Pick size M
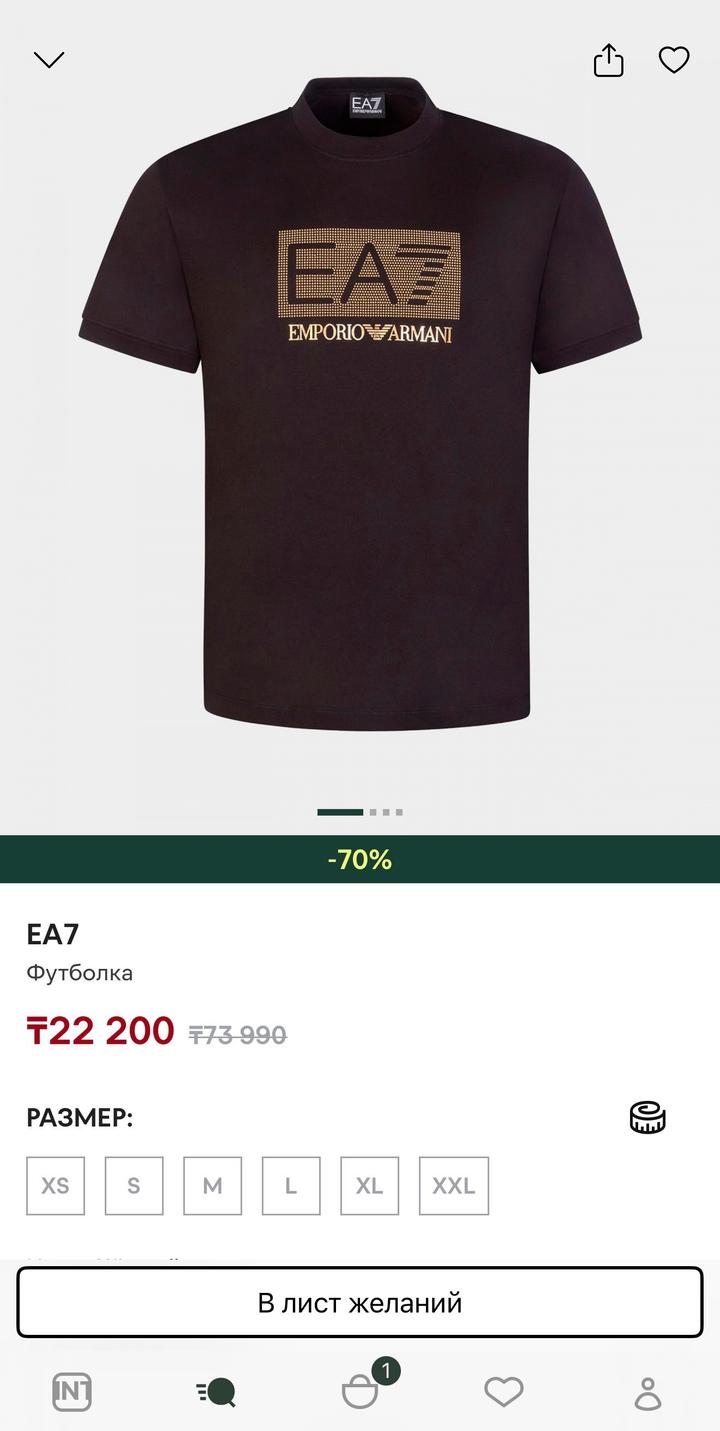The image size is (720, 1431). [x=212, y=1186]
